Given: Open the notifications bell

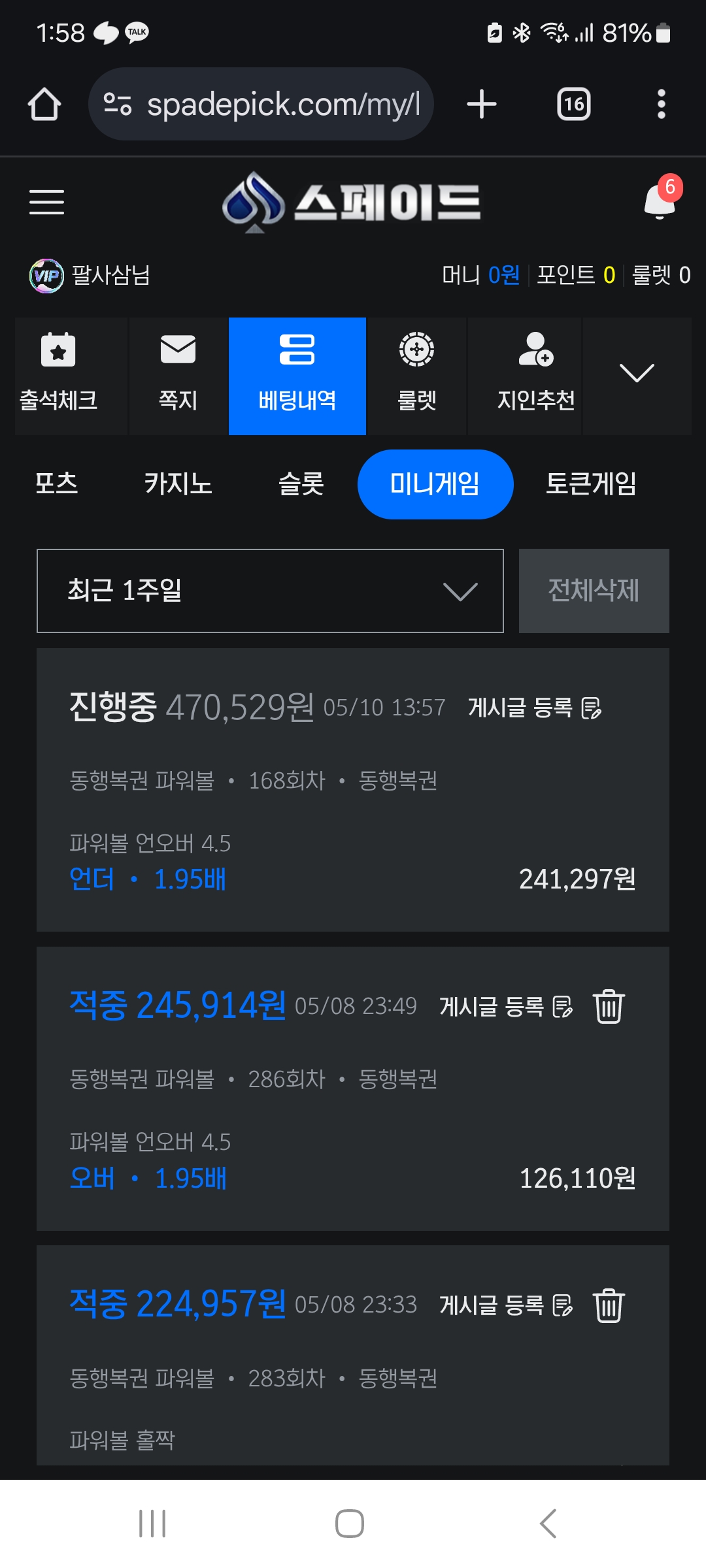Looking at the screenshot, I should pyautogui.click(x=660, y=201).
